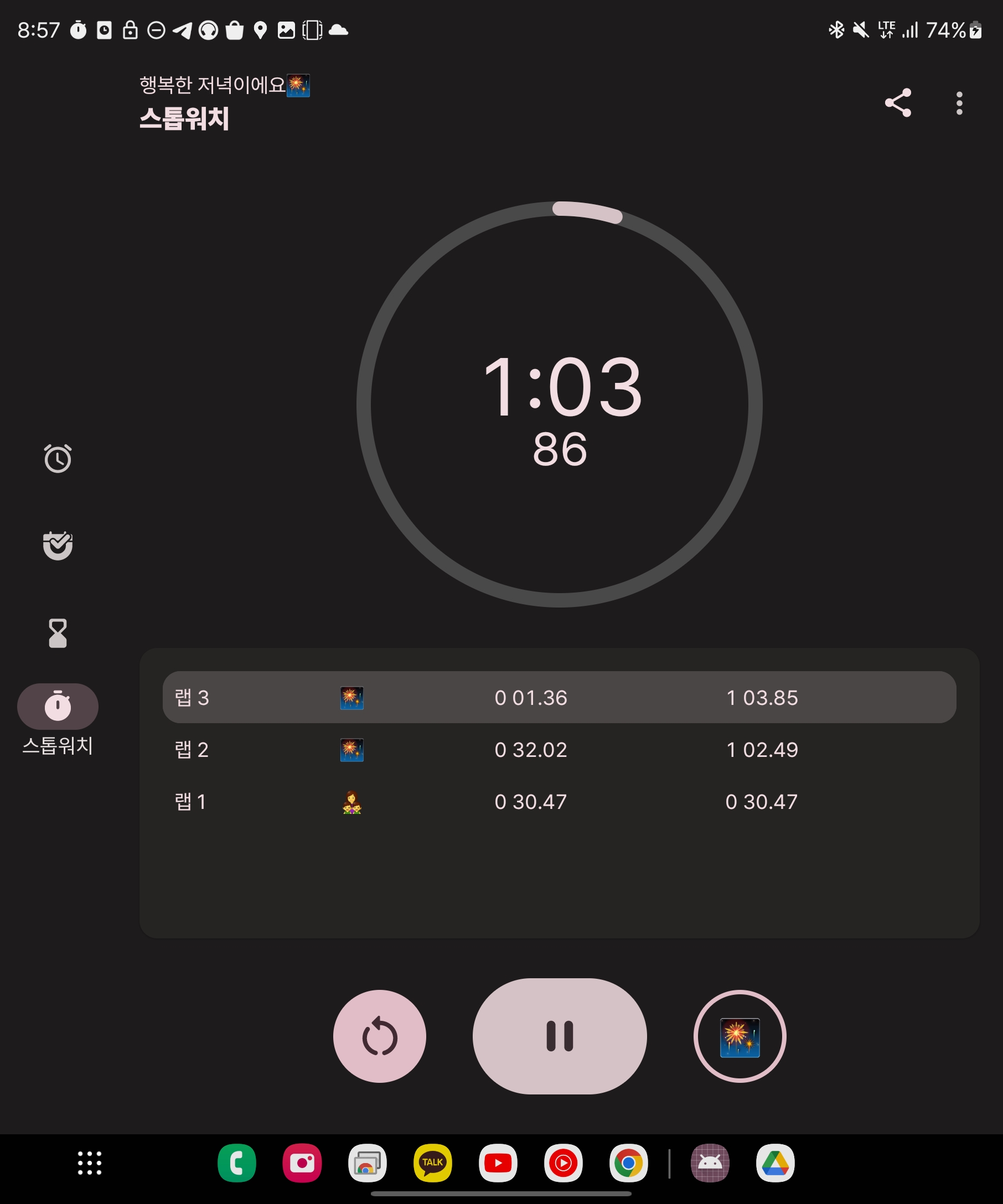The width and height of the screenshot is (1003, 1204).
Task: Open the camera app in taskbar
Action: pyautogui.click(x=302, y=1163)
